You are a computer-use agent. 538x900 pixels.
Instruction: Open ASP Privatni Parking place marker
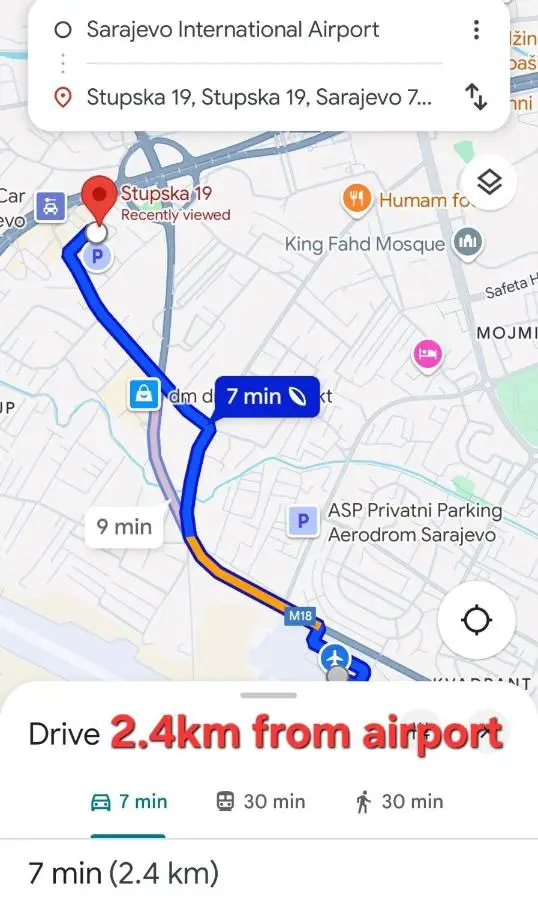click(x=303, y=521)
